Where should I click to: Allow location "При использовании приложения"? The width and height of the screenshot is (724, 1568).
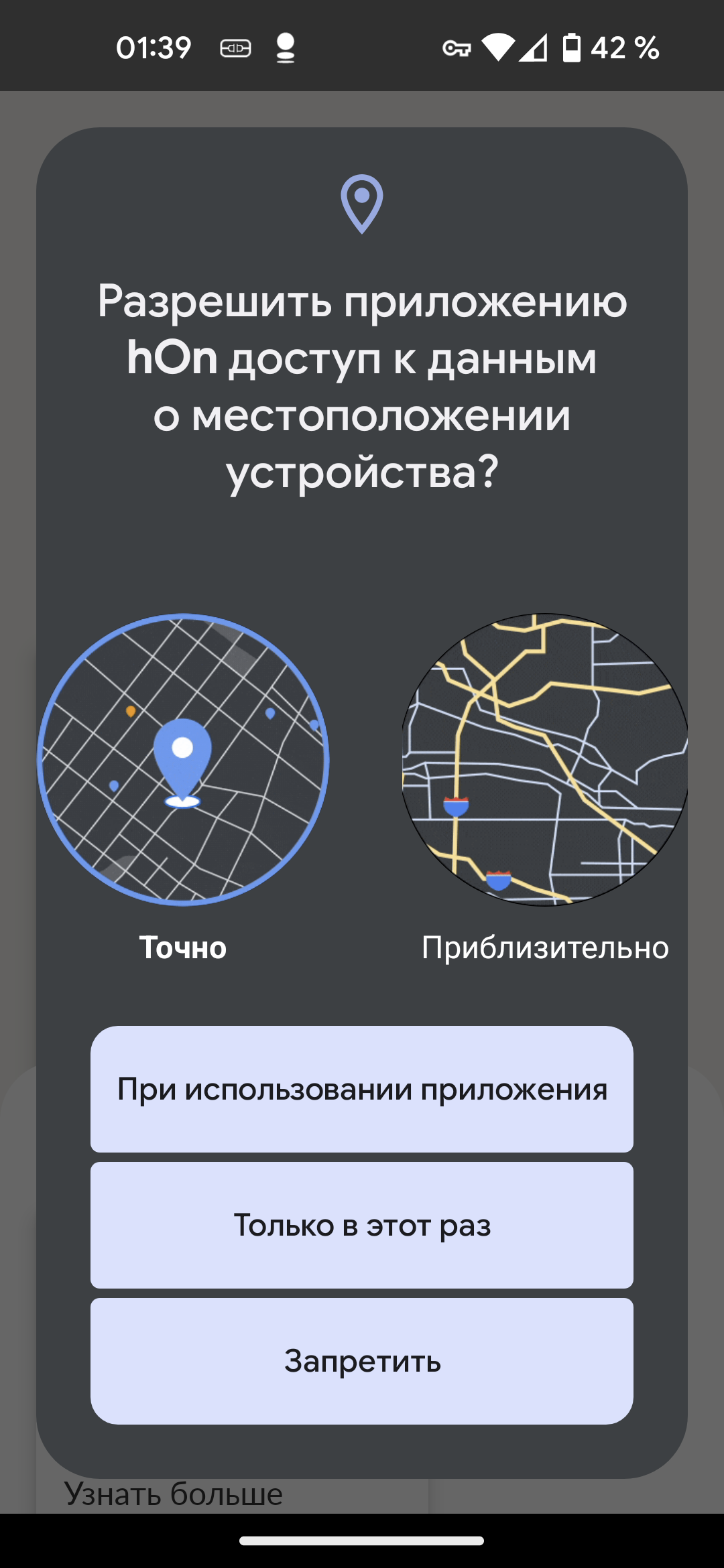coord(362,1089)
